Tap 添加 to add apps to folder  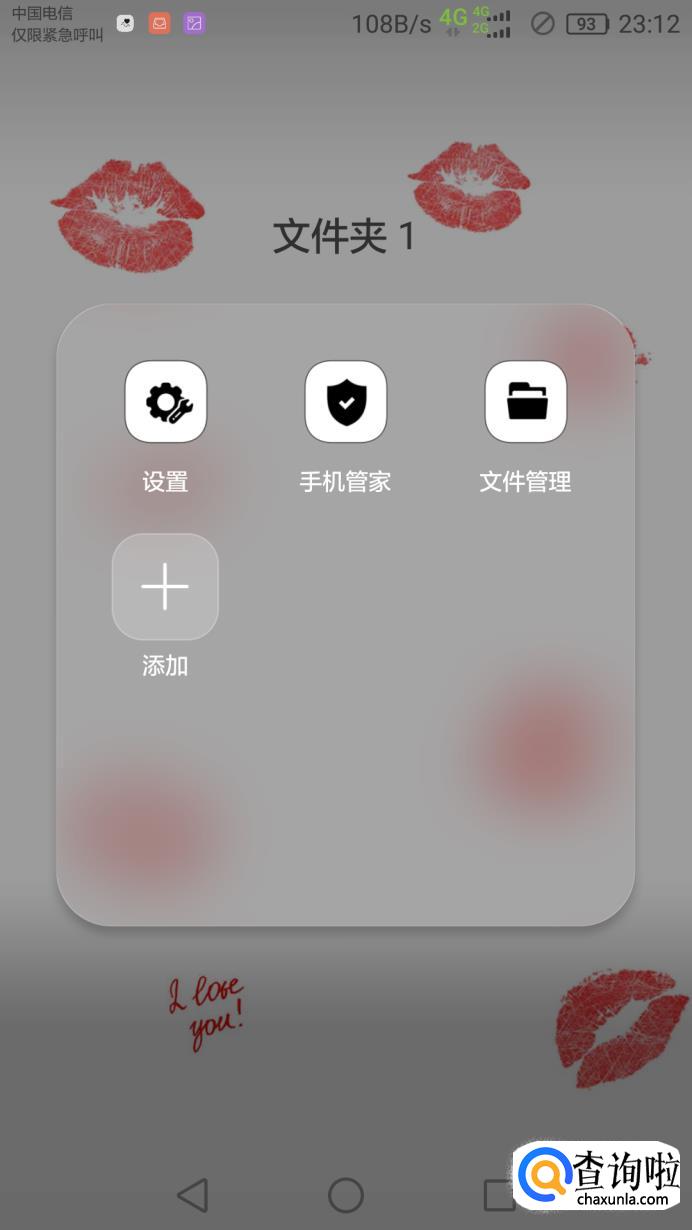click(x=165, y=587)
